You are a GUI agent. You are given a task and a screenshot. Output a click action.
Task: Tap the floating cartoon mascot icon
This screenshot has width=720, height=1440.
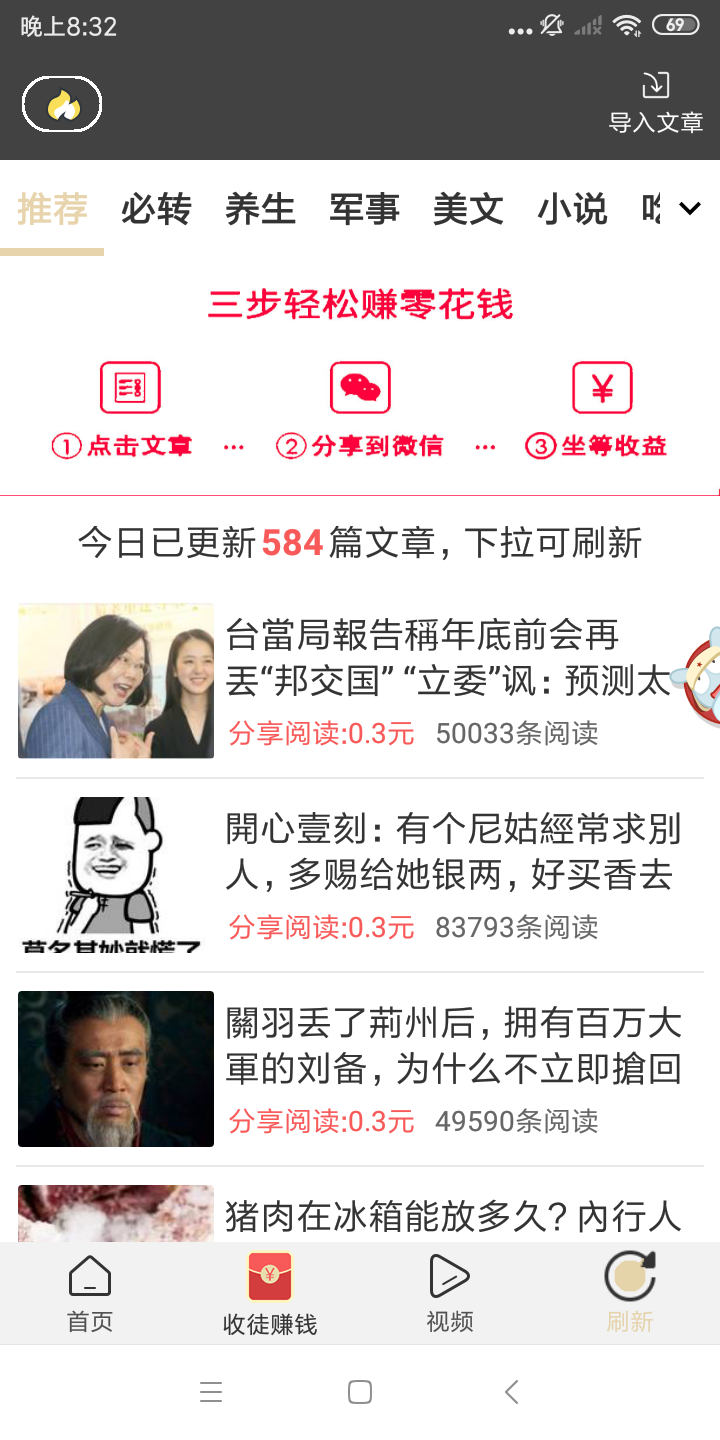[x=700, y=675]
